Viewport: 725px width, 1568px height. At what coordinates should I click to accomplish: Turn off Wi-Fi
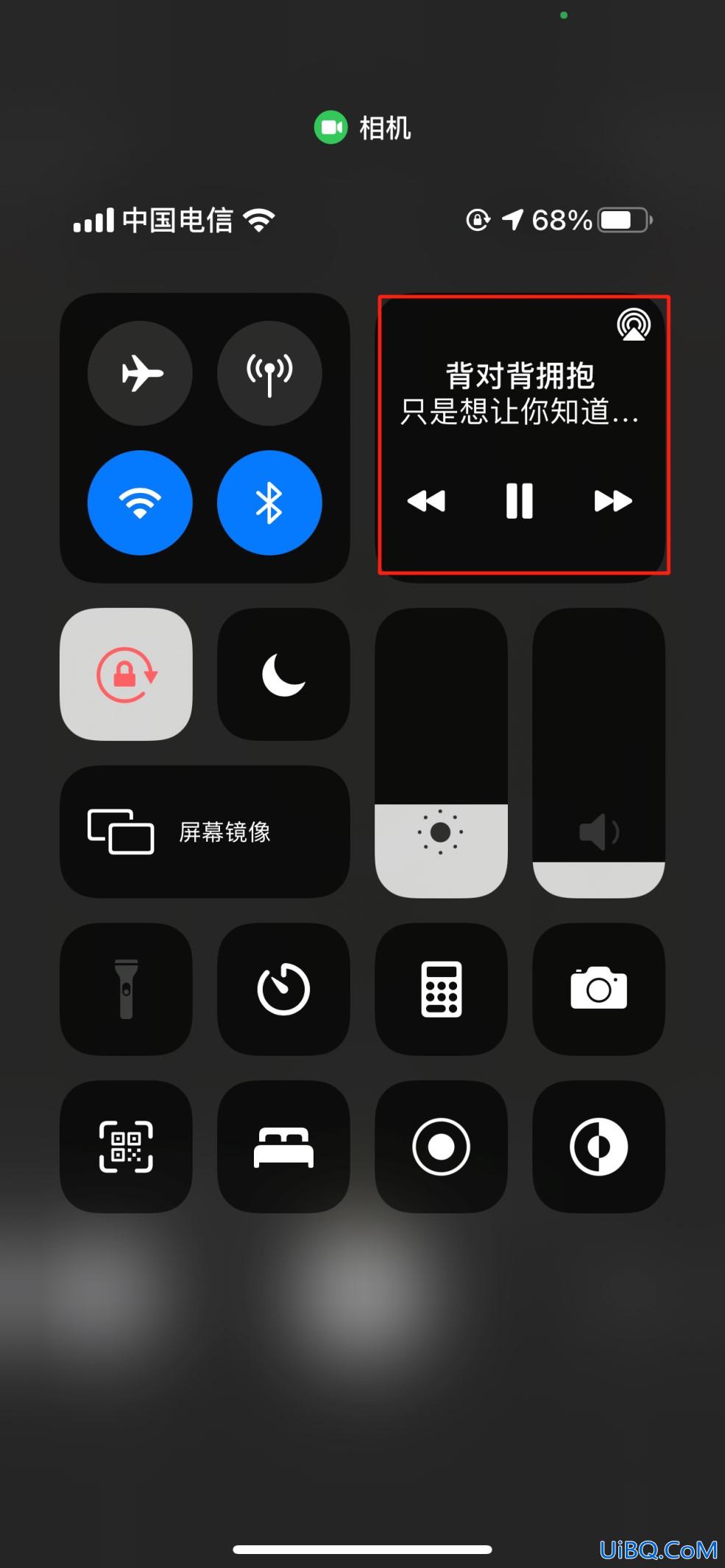140,503
